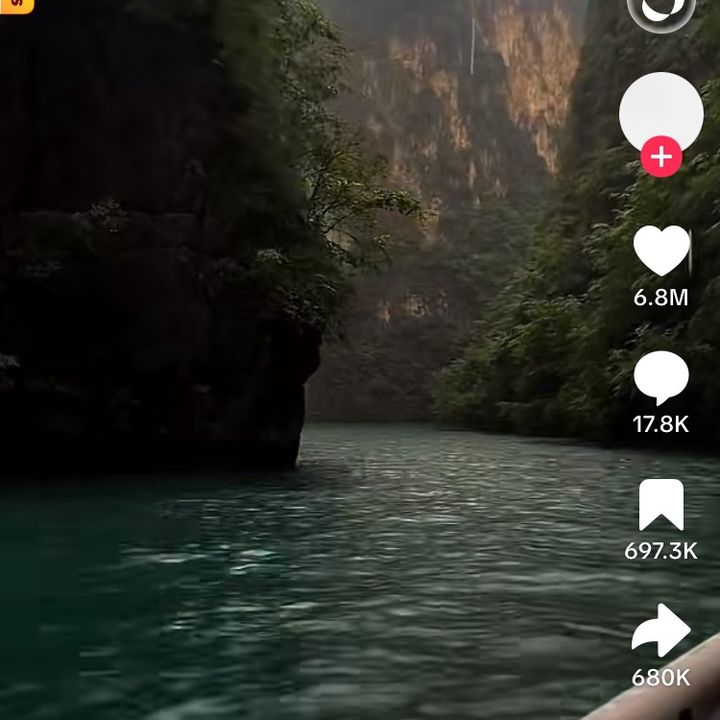
Task: Bookmark this video to favorites
Action: pos(661,505)
